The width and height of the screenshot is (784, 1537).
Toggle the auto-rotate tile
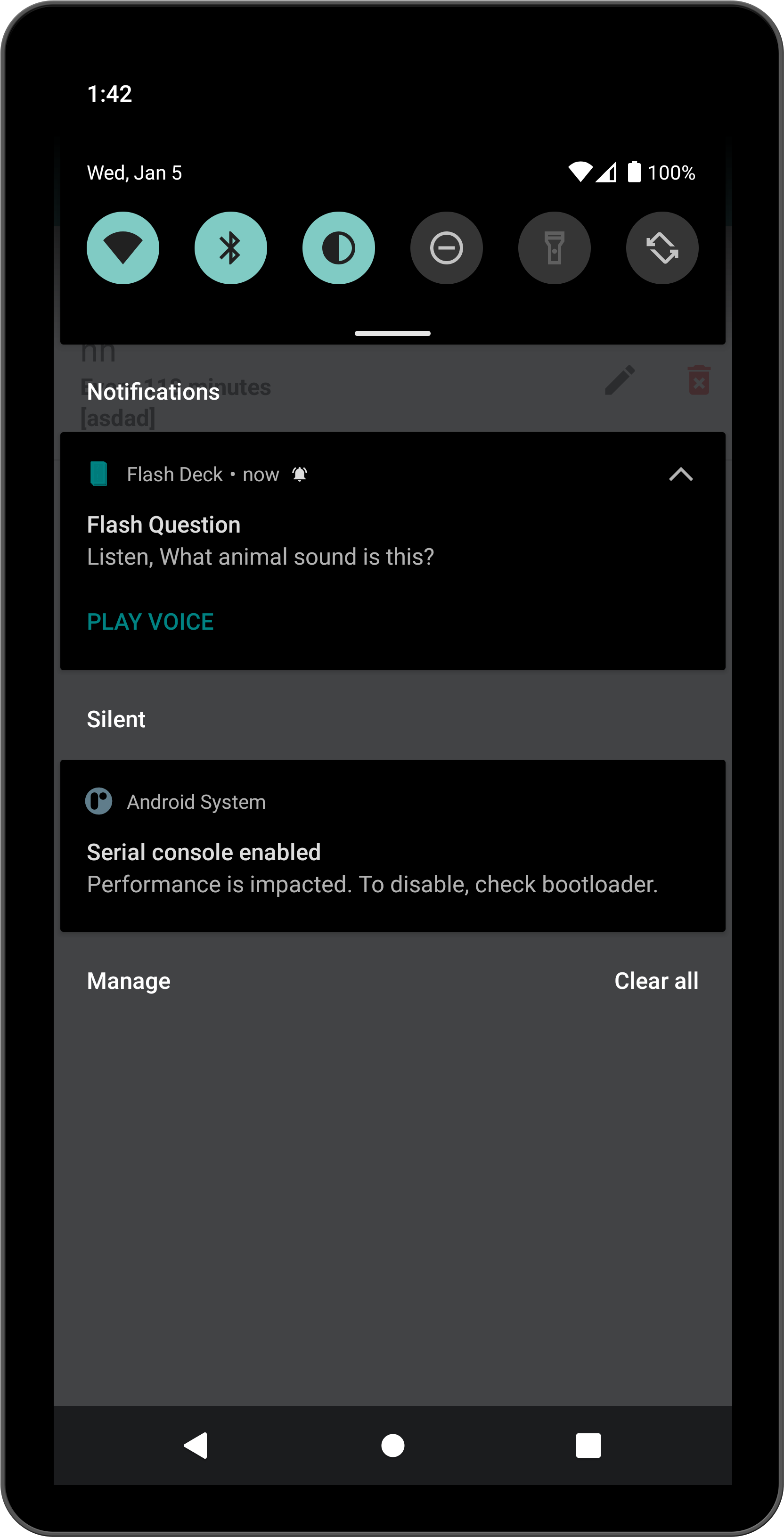pyautogui.click(x=661, y=247)
